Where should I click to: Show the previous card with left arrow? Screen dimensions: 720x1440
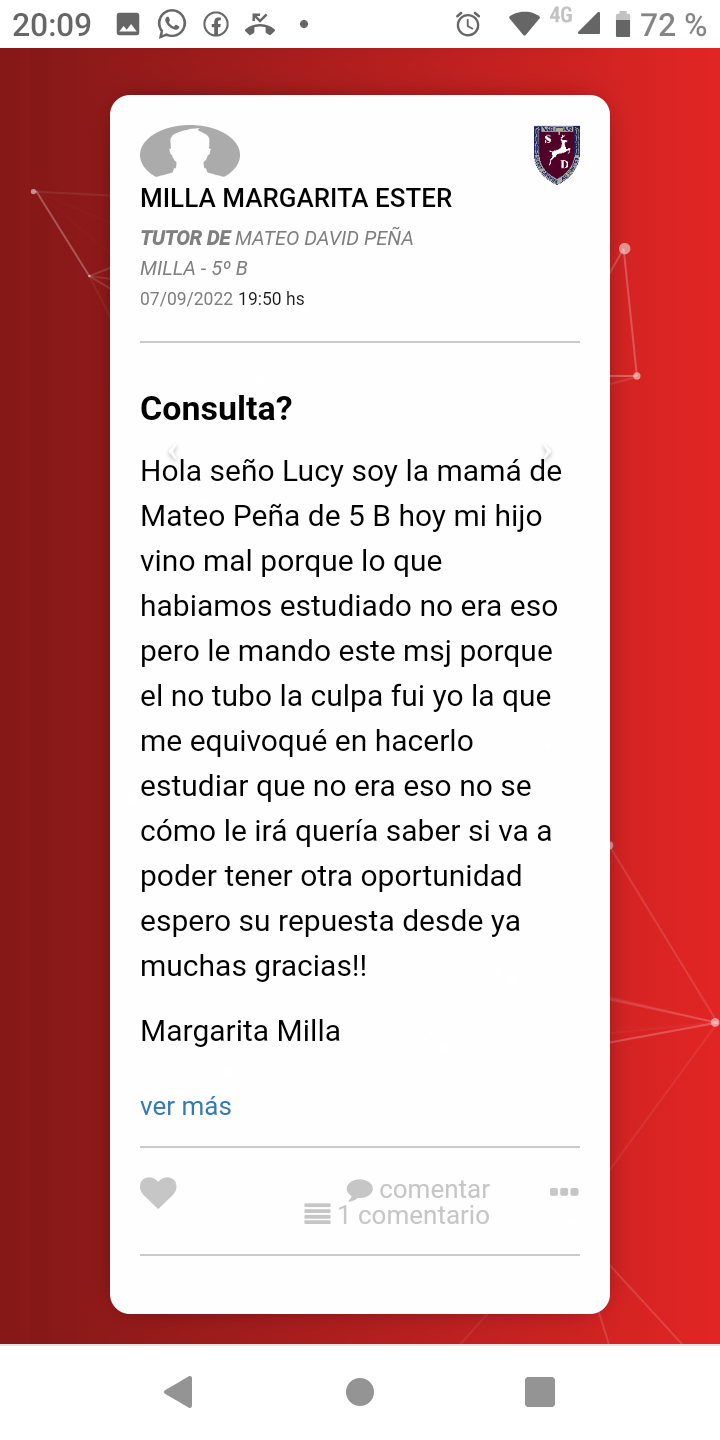click(x=172, y=452)
